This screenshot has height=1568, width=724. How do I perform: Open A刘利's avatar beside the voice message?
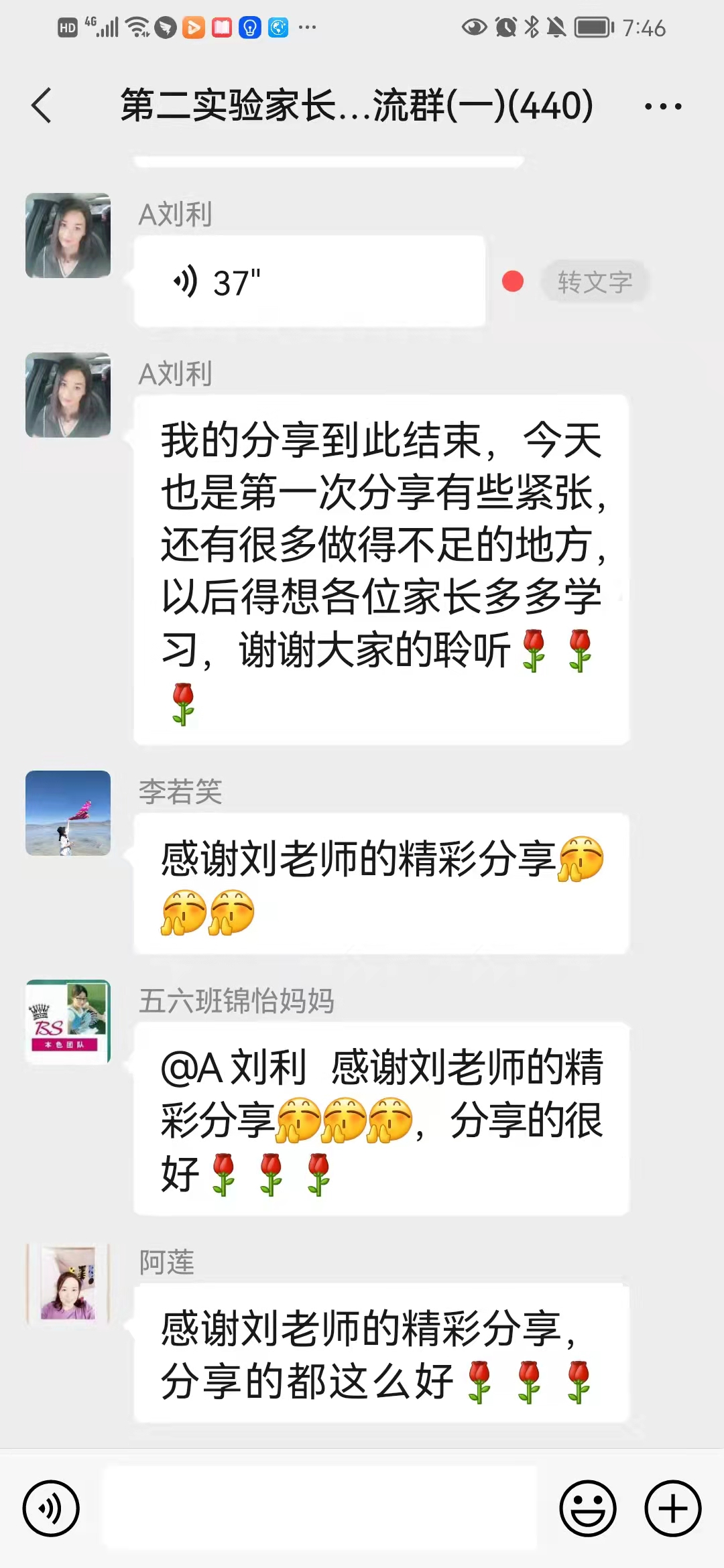[68, 236]
